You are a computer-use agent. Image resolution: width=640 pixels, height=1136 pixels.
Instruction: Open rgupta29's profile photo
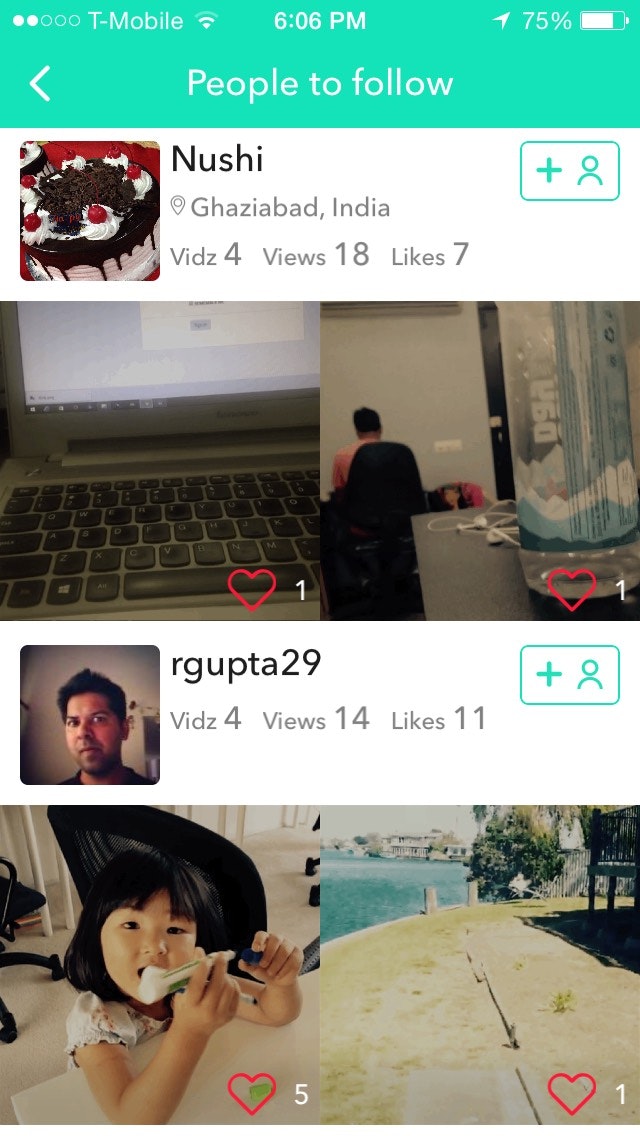[90, 715]
